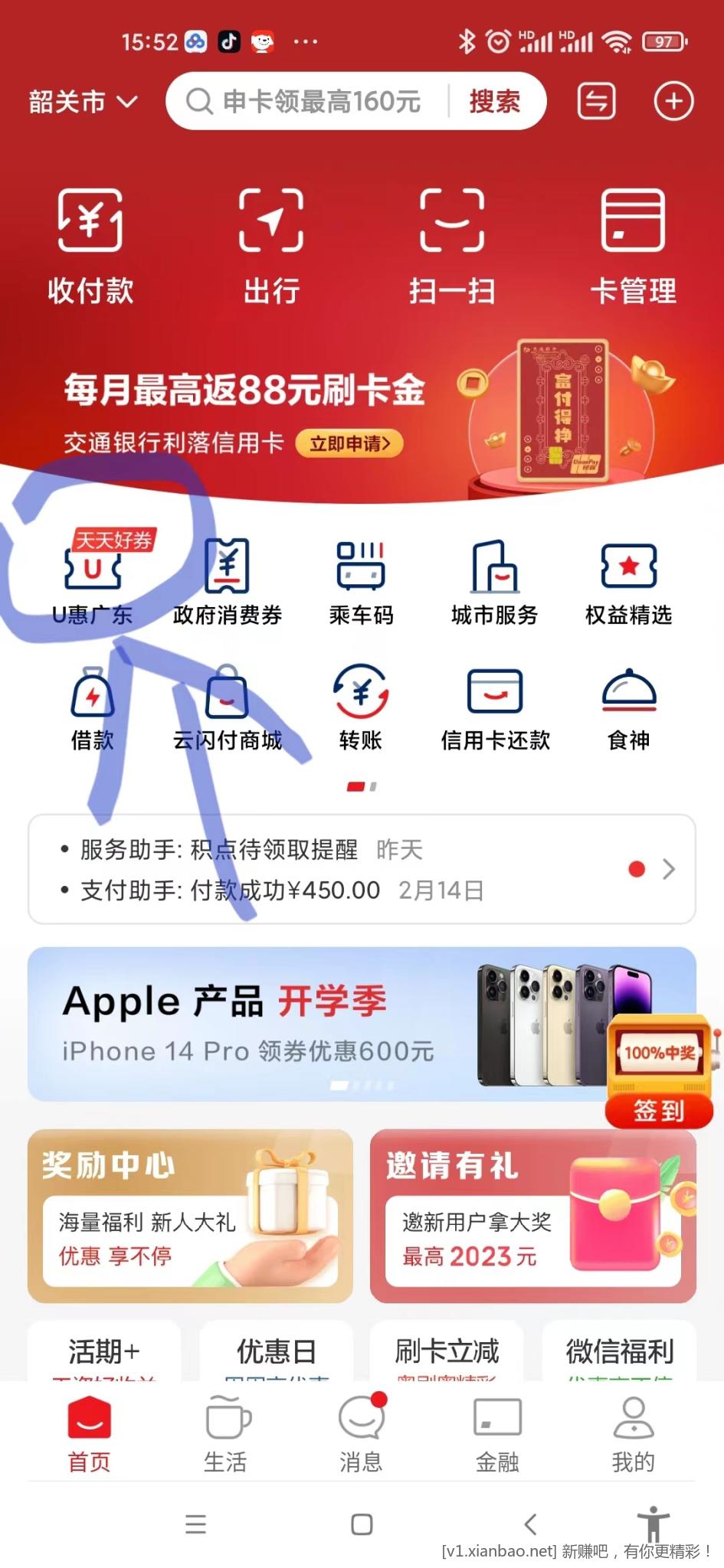This screenshot has width=724, height=1568.
Task: Tap the red 搜索 button
Action: point(495,102)
